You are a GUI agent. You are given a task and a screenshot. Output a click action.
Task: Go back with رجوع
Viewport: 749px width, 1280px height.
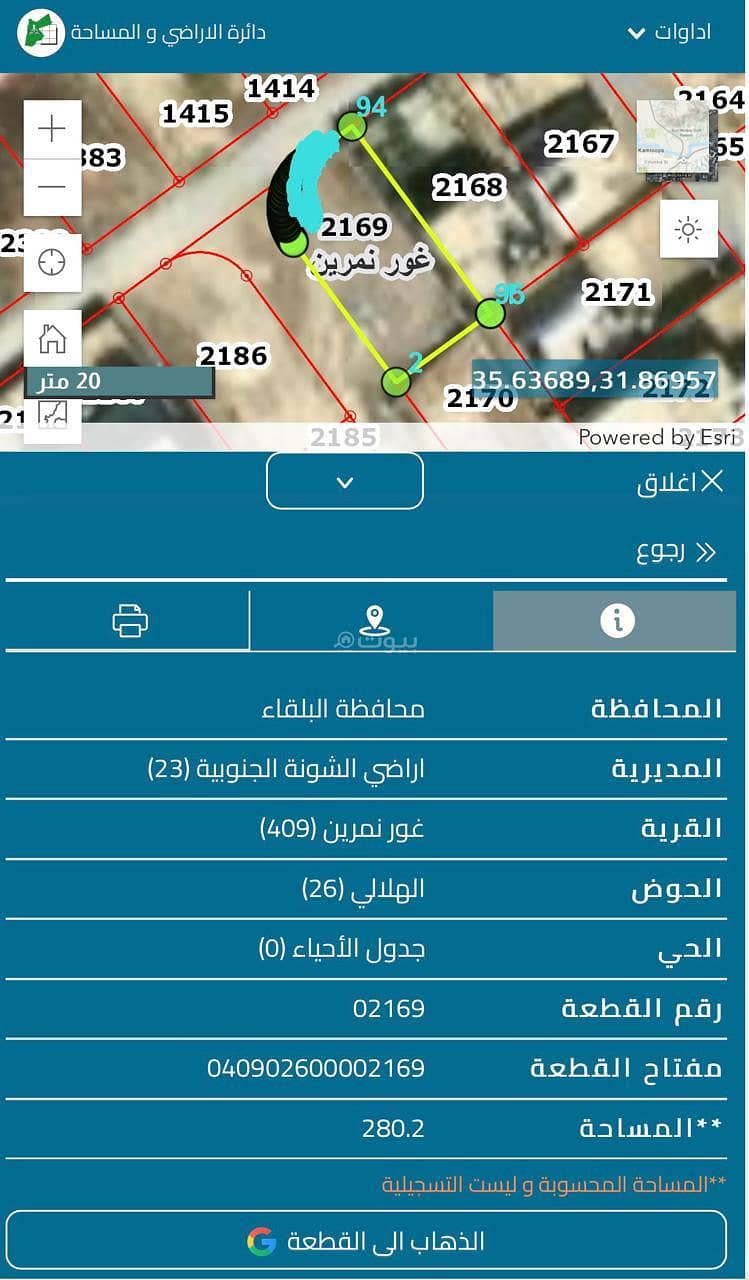coord(677,552)
